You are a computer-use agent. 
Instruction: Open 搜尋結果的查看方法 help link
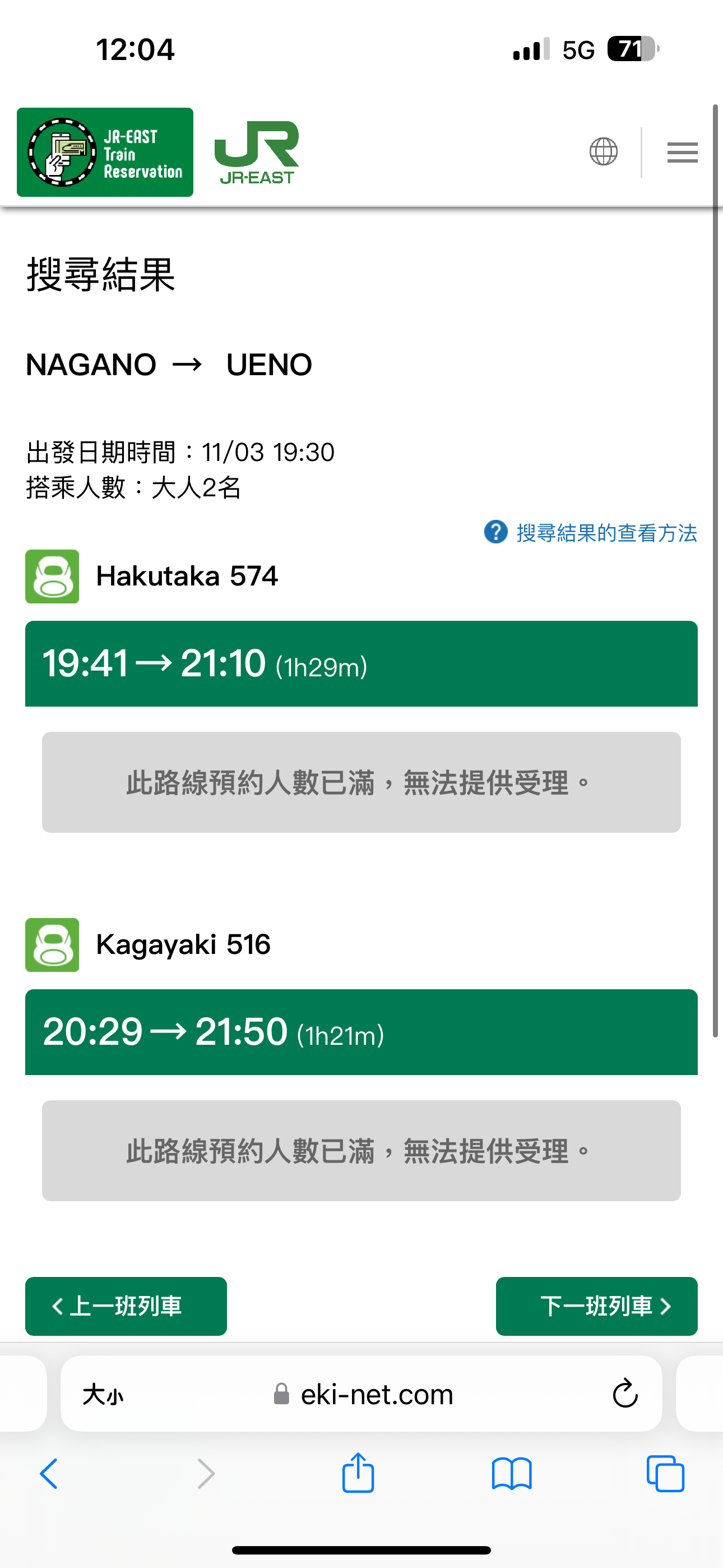[x=591, y=533]
